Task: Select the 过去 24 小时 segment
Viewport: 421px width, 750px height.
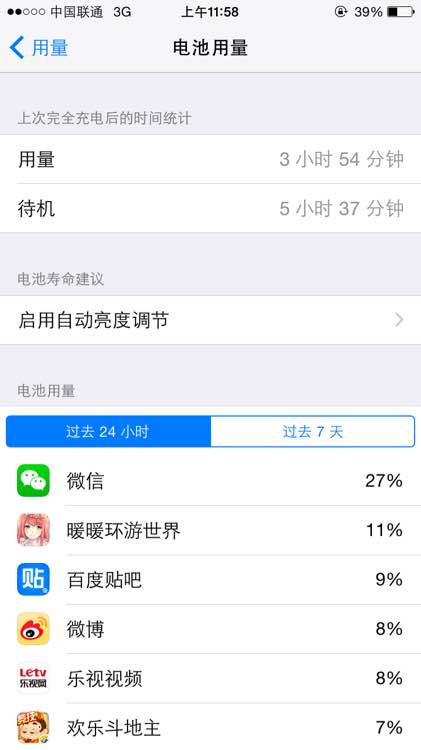Action: pyautogui.click(x=109, y=431)
